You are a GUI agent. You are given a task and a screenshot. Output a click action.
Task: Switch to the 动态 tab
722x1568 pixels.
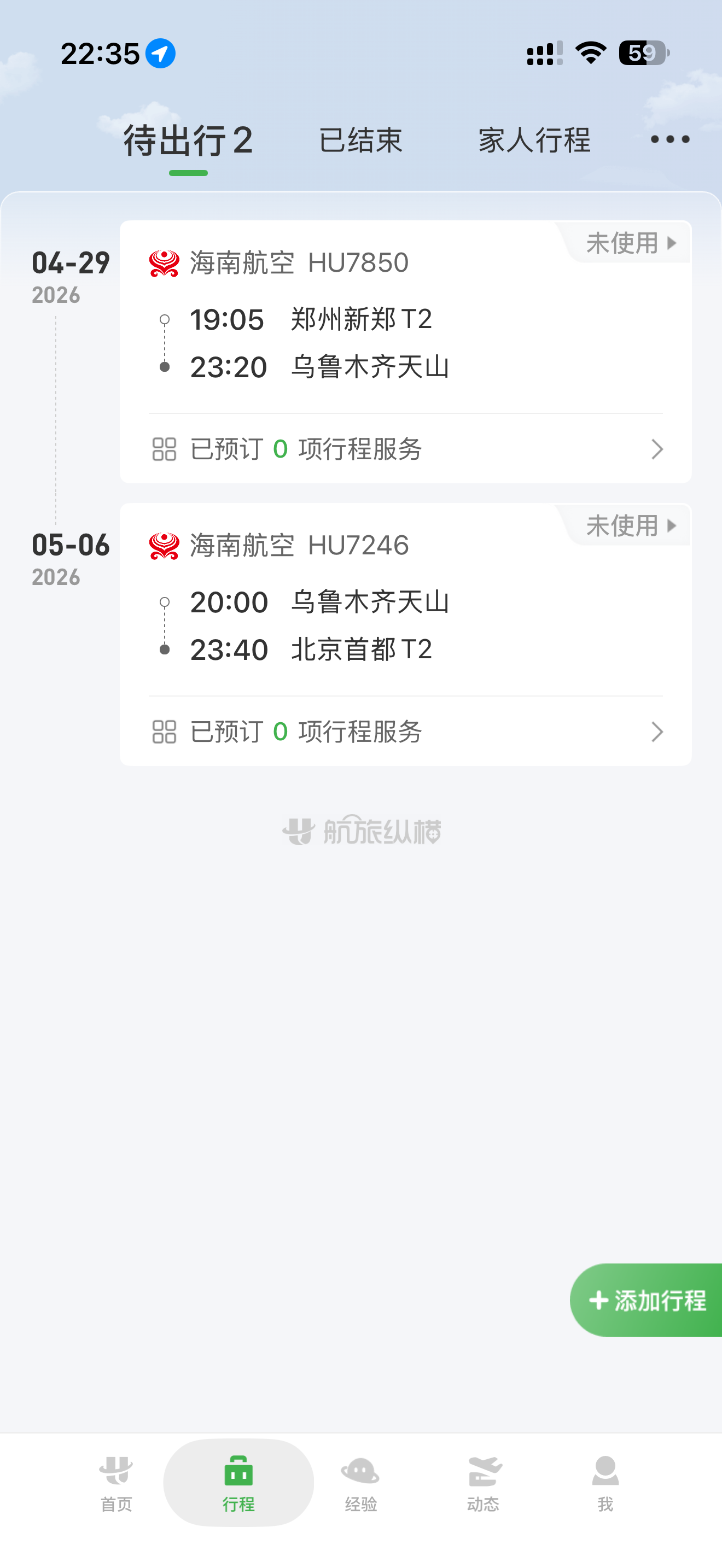click(484, 1483)
